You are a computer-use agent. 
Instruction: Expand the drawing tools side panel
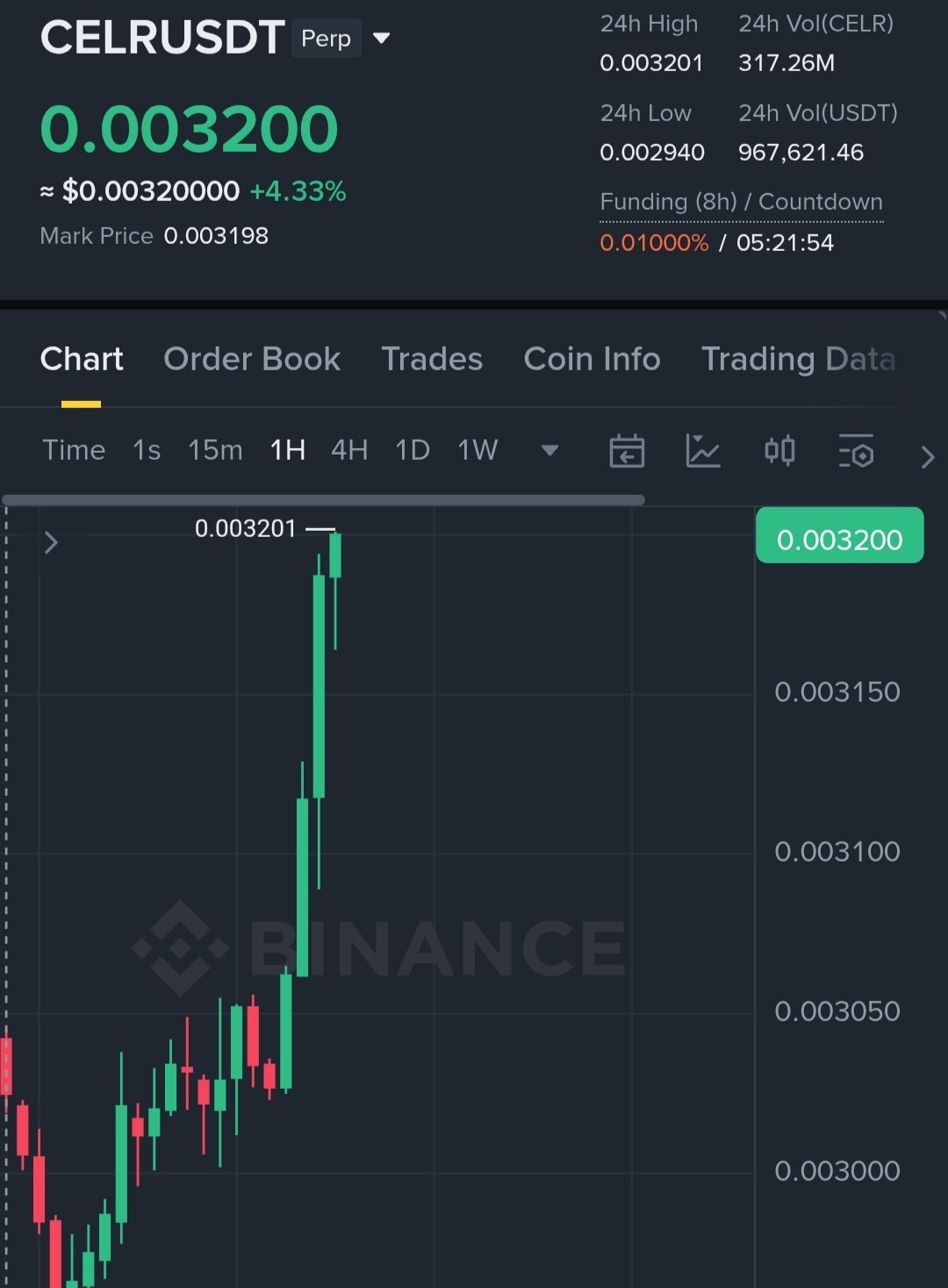coord(51,543)
